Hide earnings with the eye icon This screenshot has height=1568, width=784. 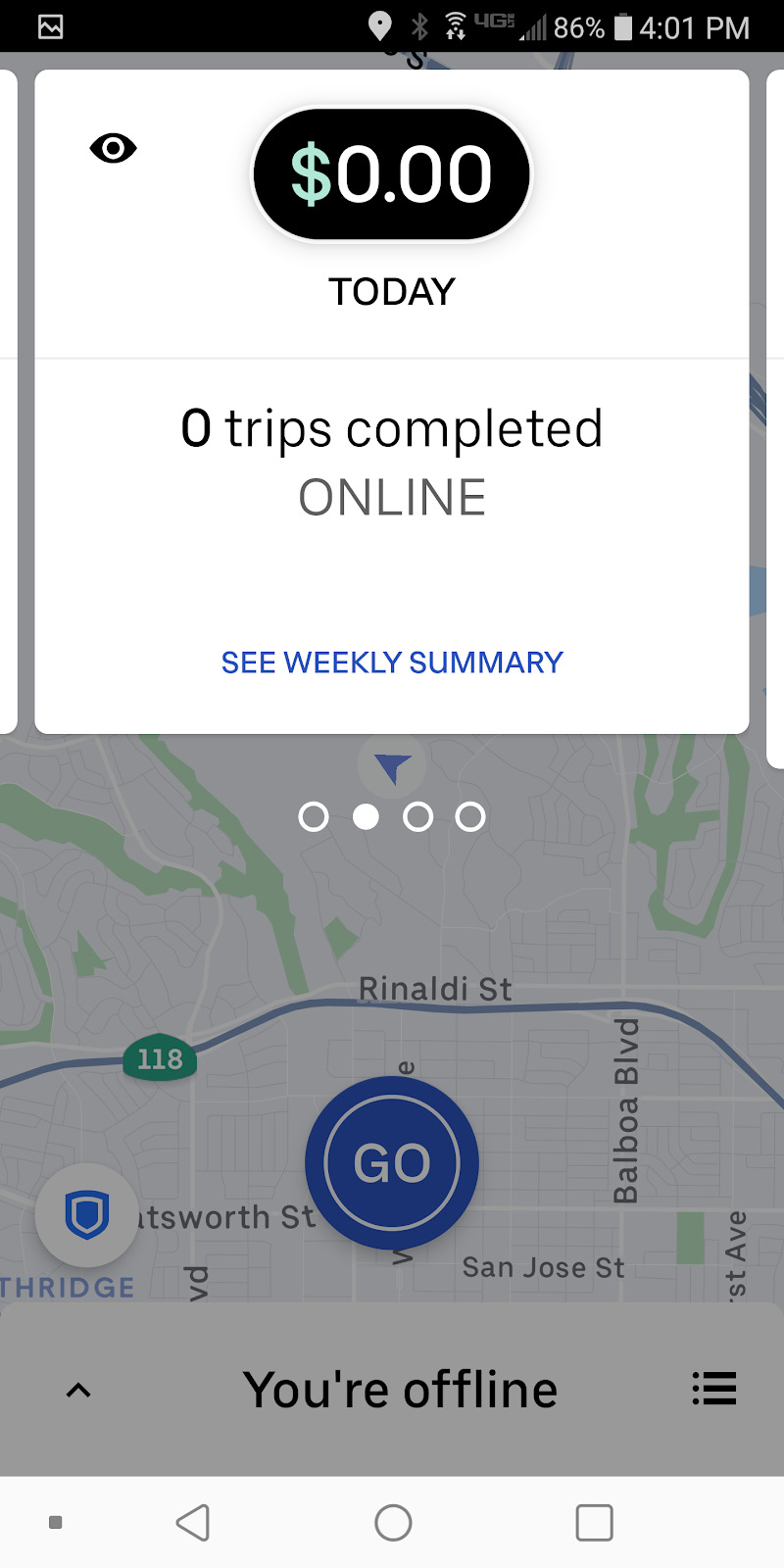[x=113, y=149]
